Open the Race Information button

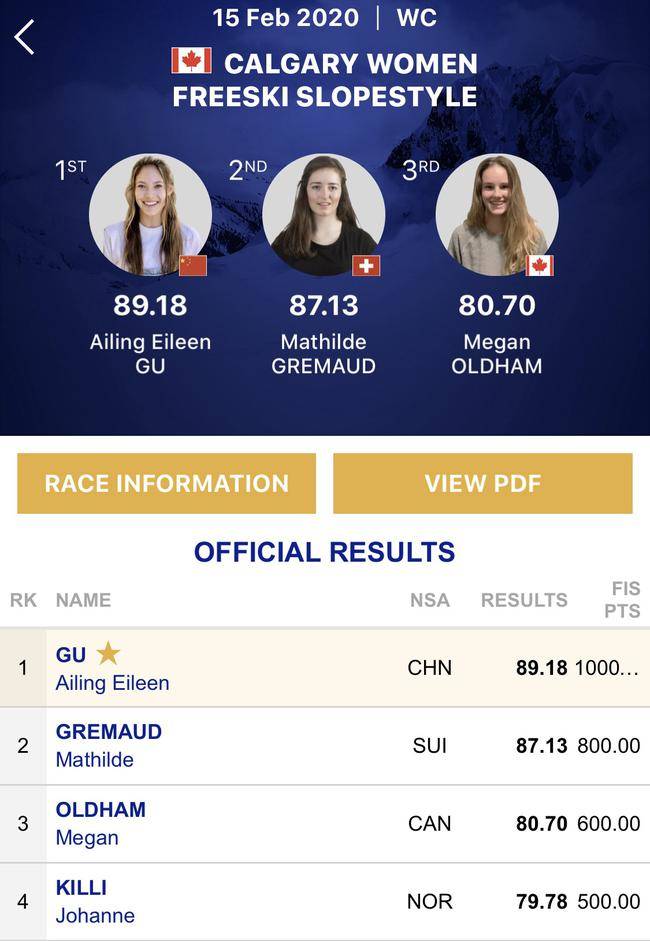(166, 483)
